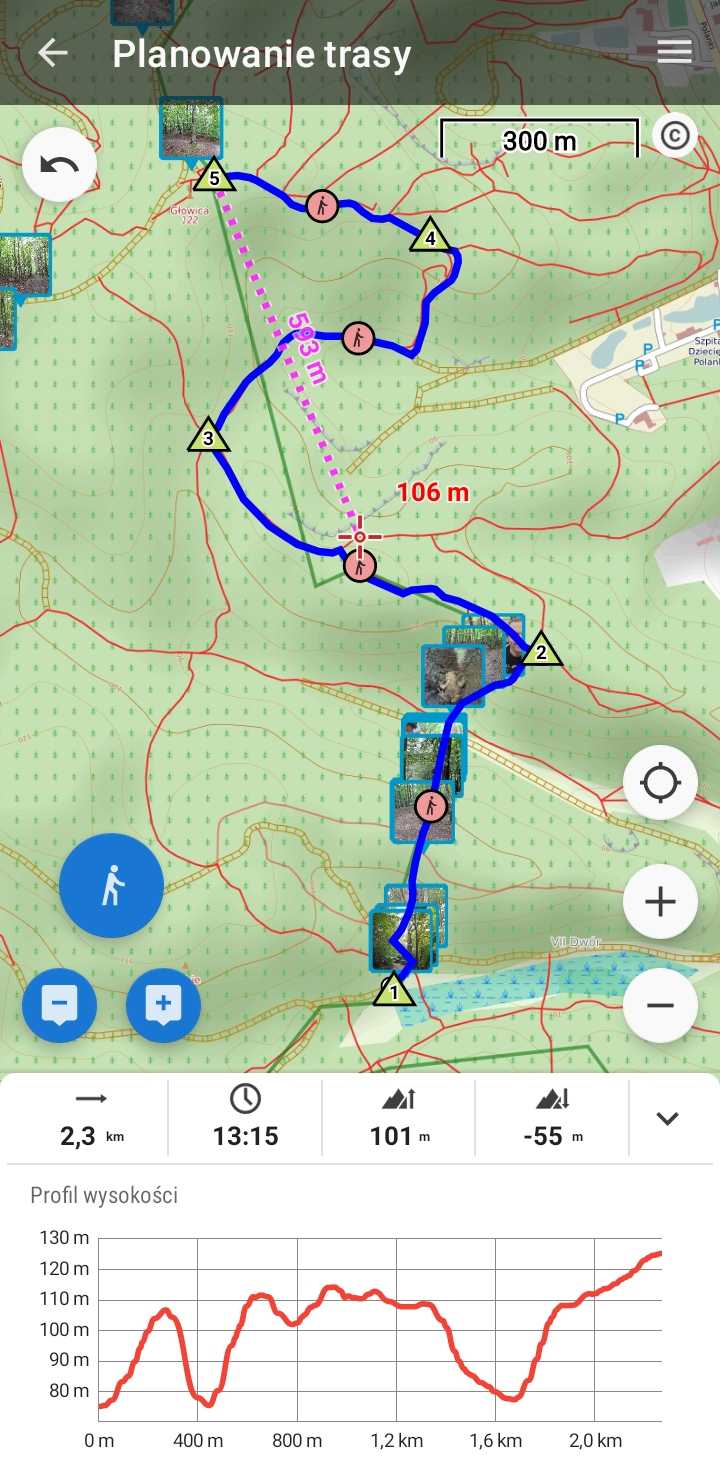Select route waypoint 5
Screen dimensions: 720x1465
pos(213,178)
